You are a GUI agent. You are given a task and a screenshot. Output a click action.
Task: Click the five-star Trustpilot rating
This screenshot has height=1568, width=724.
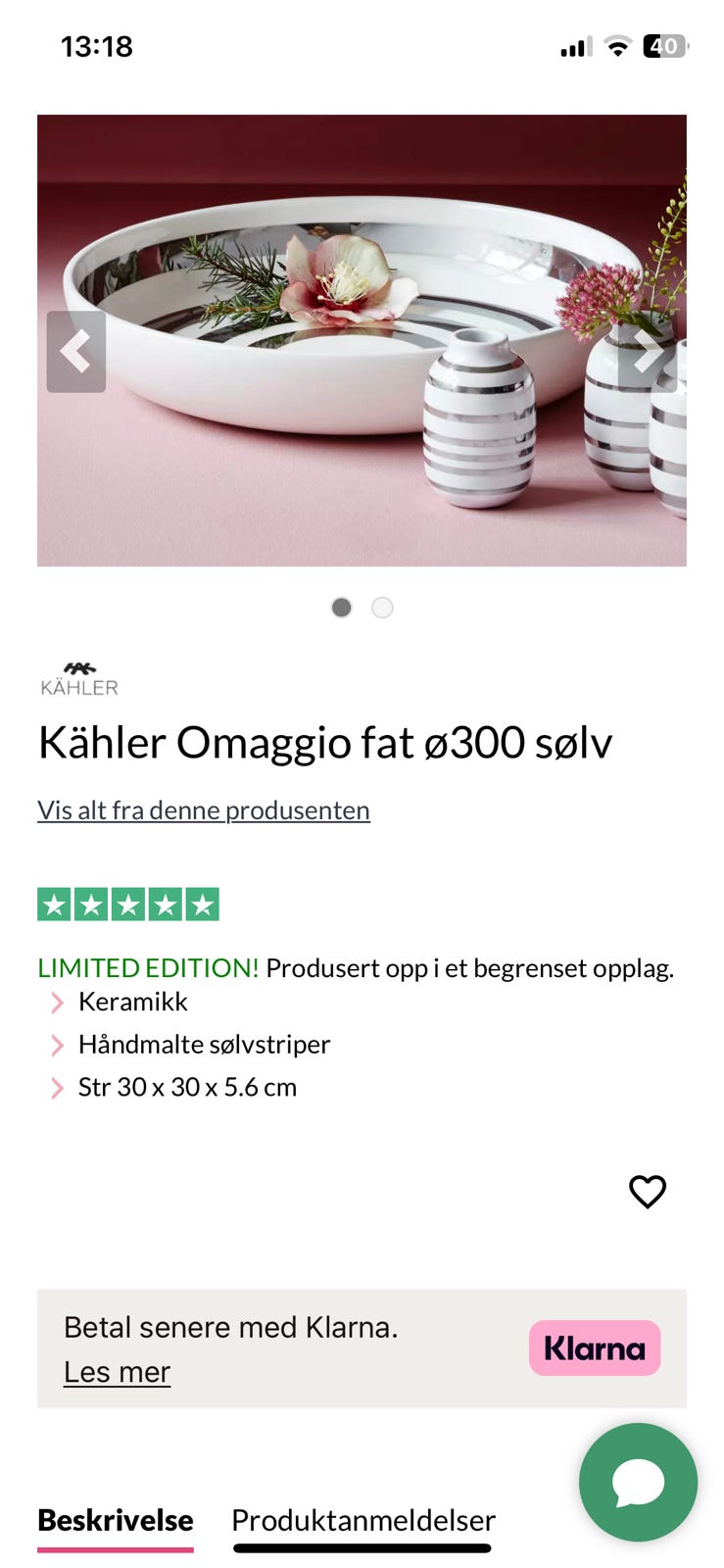128,903
